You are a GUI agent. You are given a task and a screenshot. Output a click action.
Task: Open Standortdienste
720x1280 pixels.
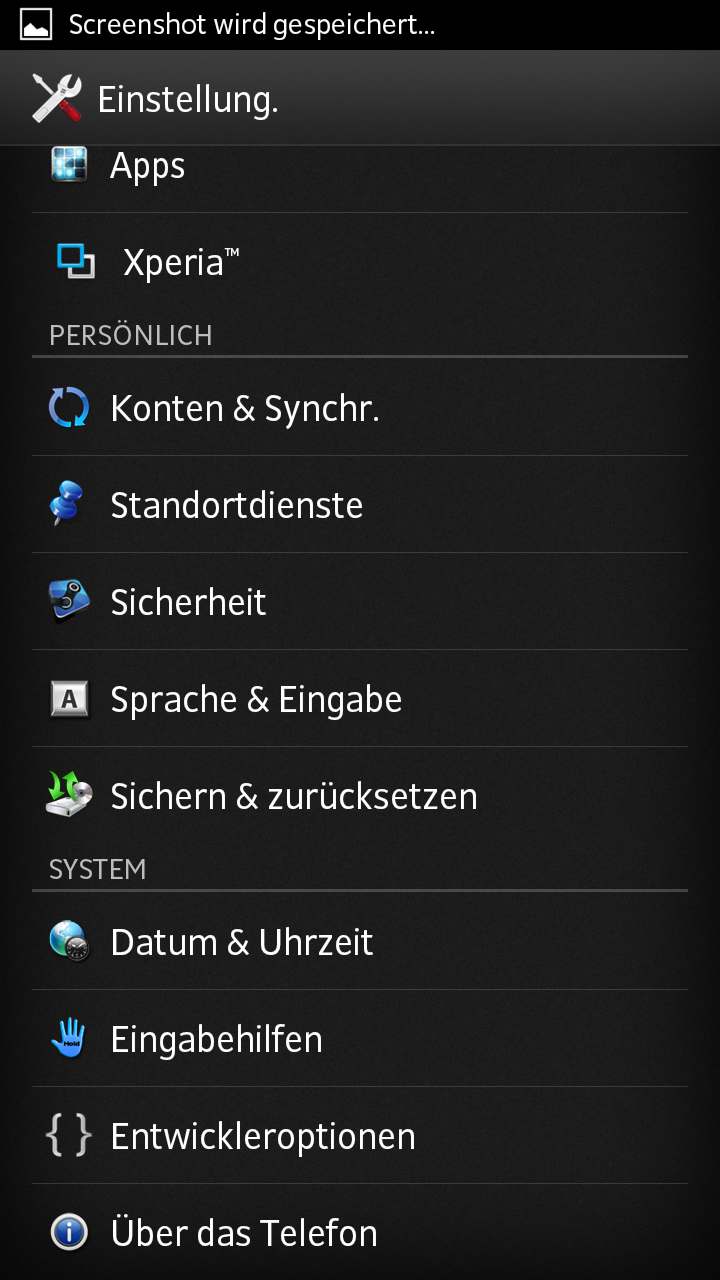click(360, 505)
